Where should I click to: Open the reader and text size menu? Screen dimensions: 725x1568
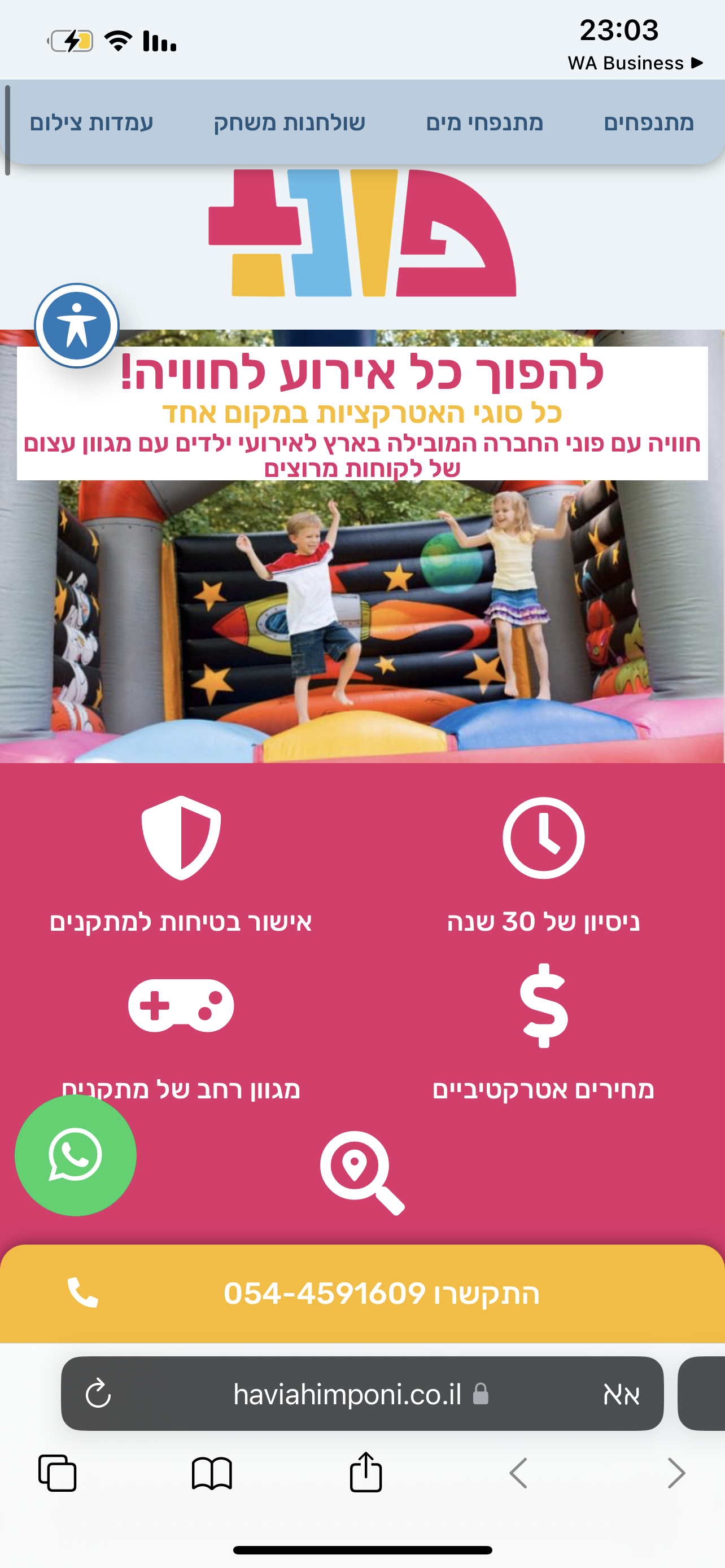[x=621, y=1394]
